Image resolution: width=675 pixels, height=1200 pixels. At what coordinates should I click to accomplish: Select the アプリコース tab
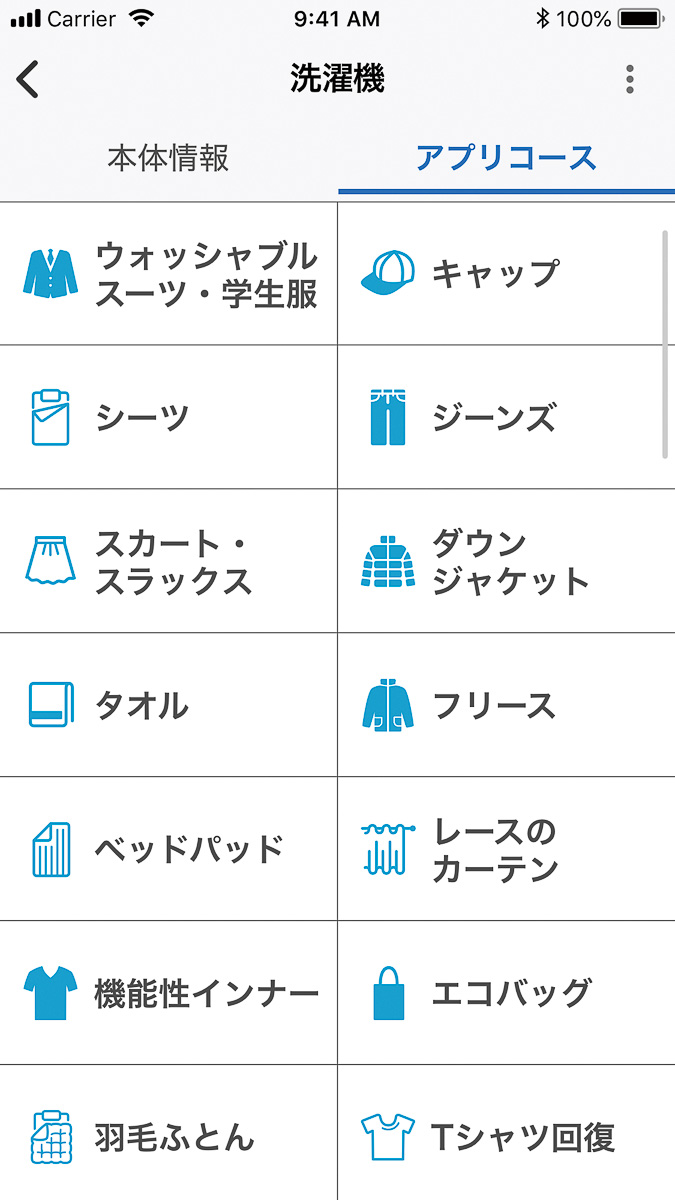(506, 158)
